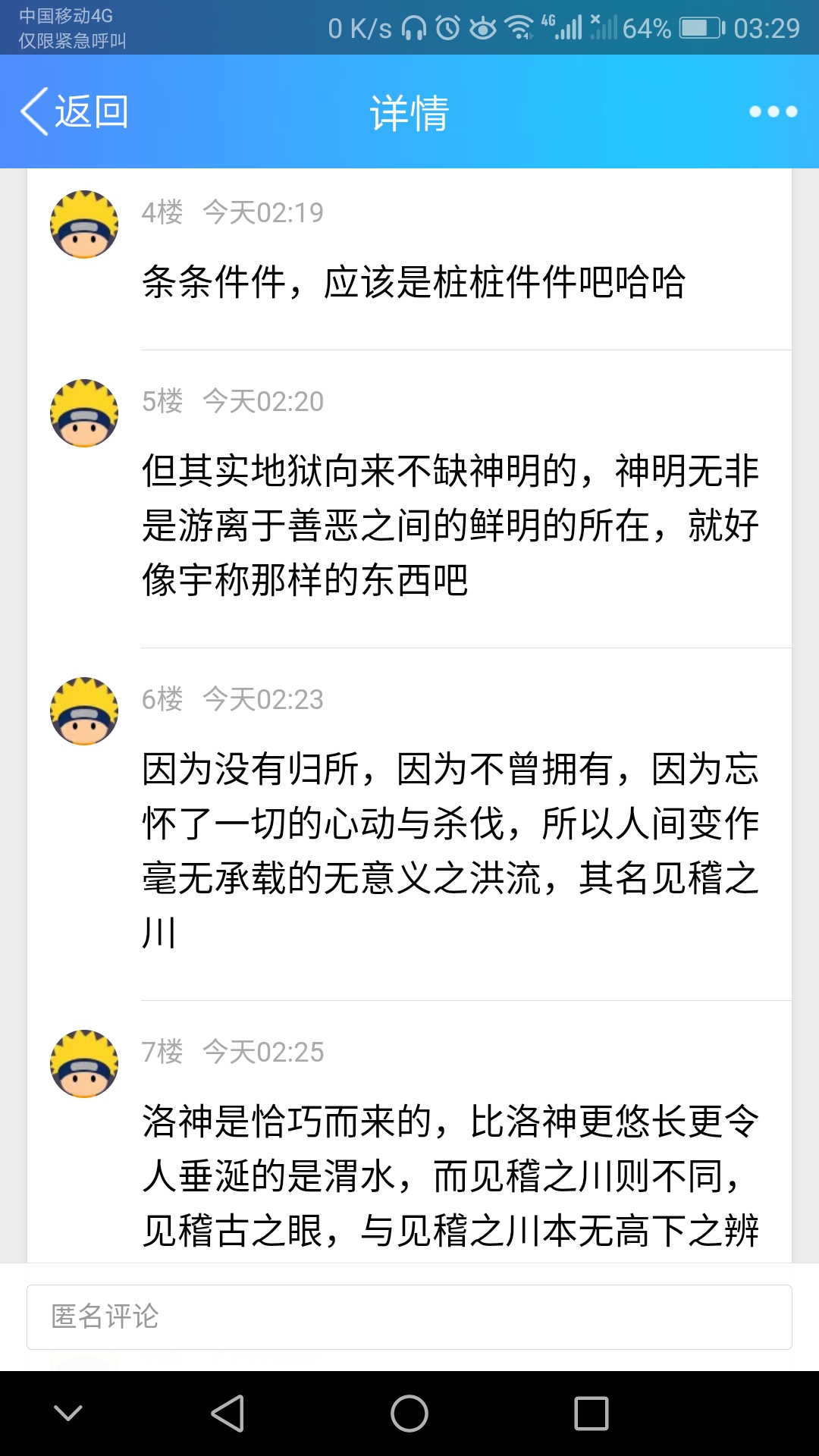Open the three-dot overflow menu
The image size is (819, 1456).
click(x=773, y=111)
